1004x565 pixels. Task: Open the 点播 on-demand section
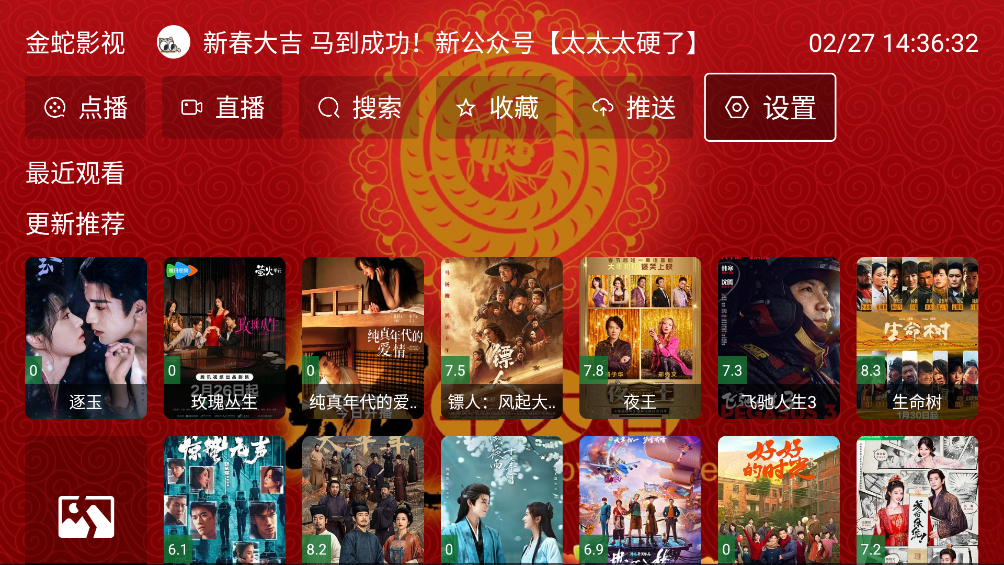85,108
